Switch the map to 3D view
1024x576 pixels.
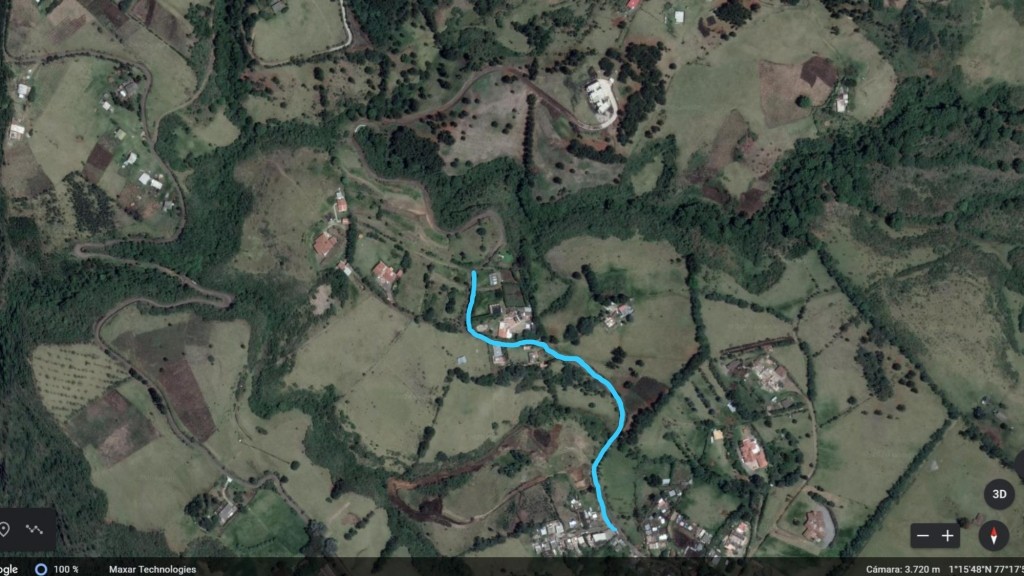click(998, 494)
